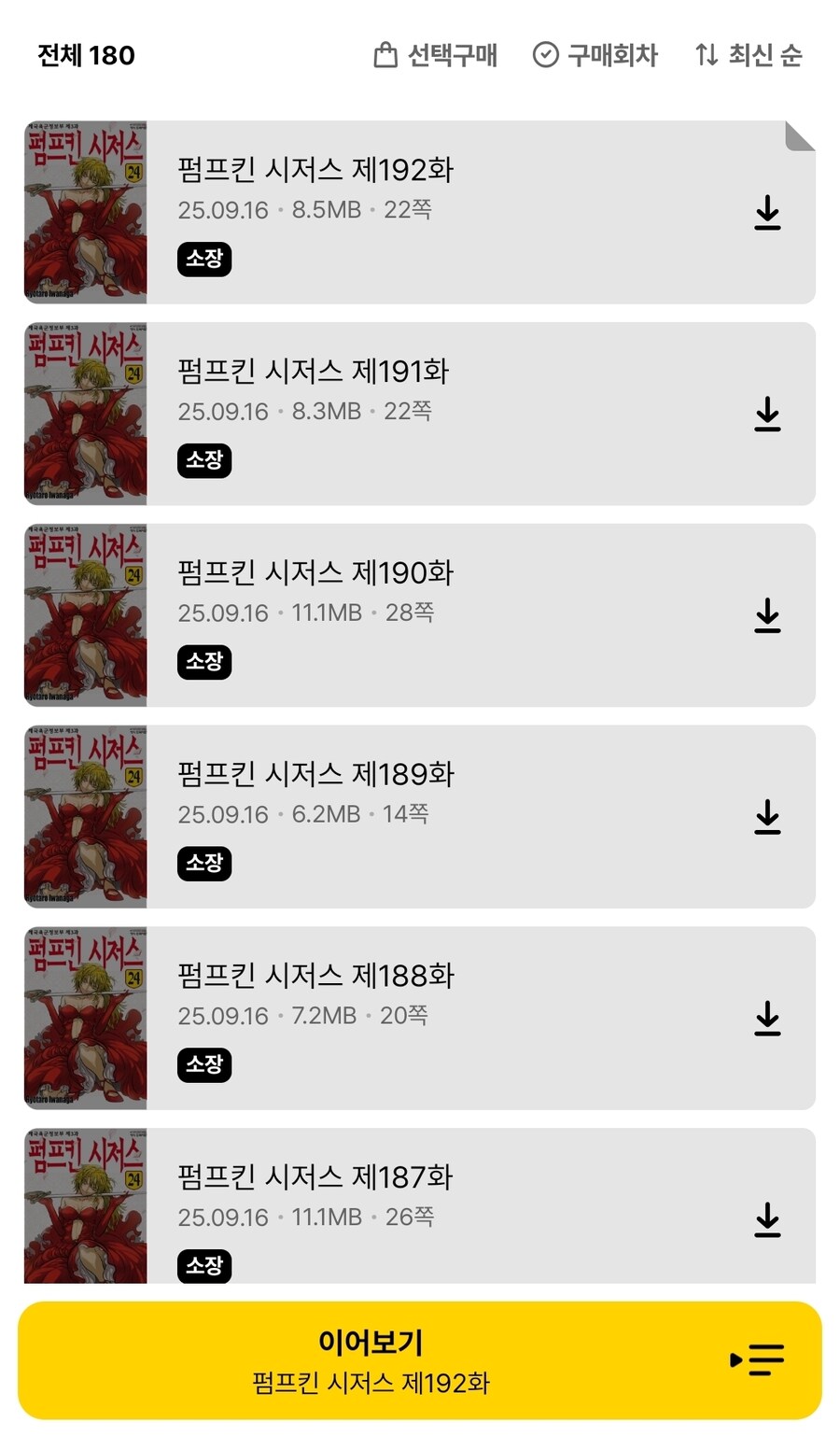Filter by 구매회차 purchased episodes
This screenshot has height=1436, width=840.
coord(595,56)
